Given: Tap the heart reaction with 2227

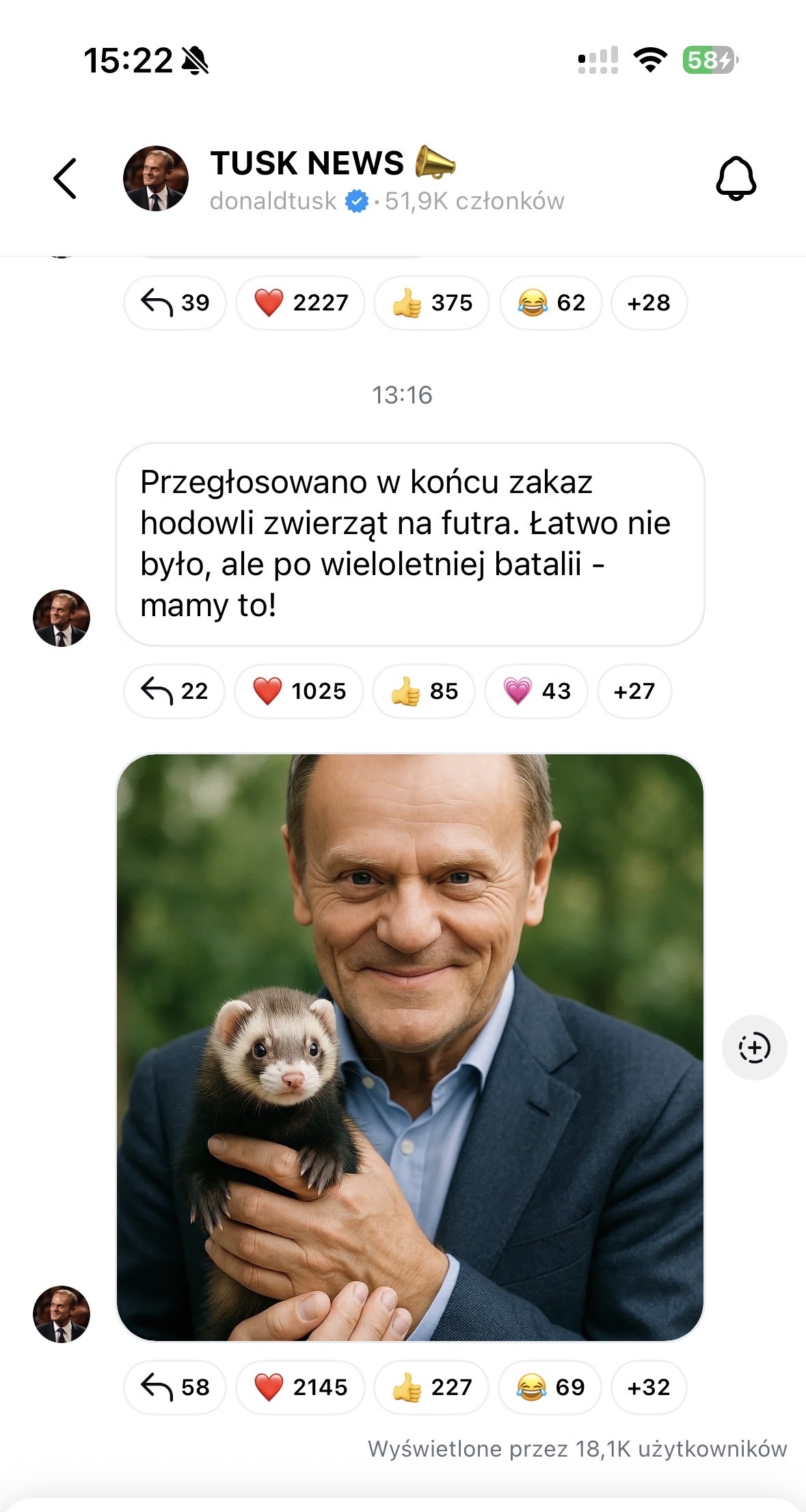Looking at the screenshot, I should point(301,303).
